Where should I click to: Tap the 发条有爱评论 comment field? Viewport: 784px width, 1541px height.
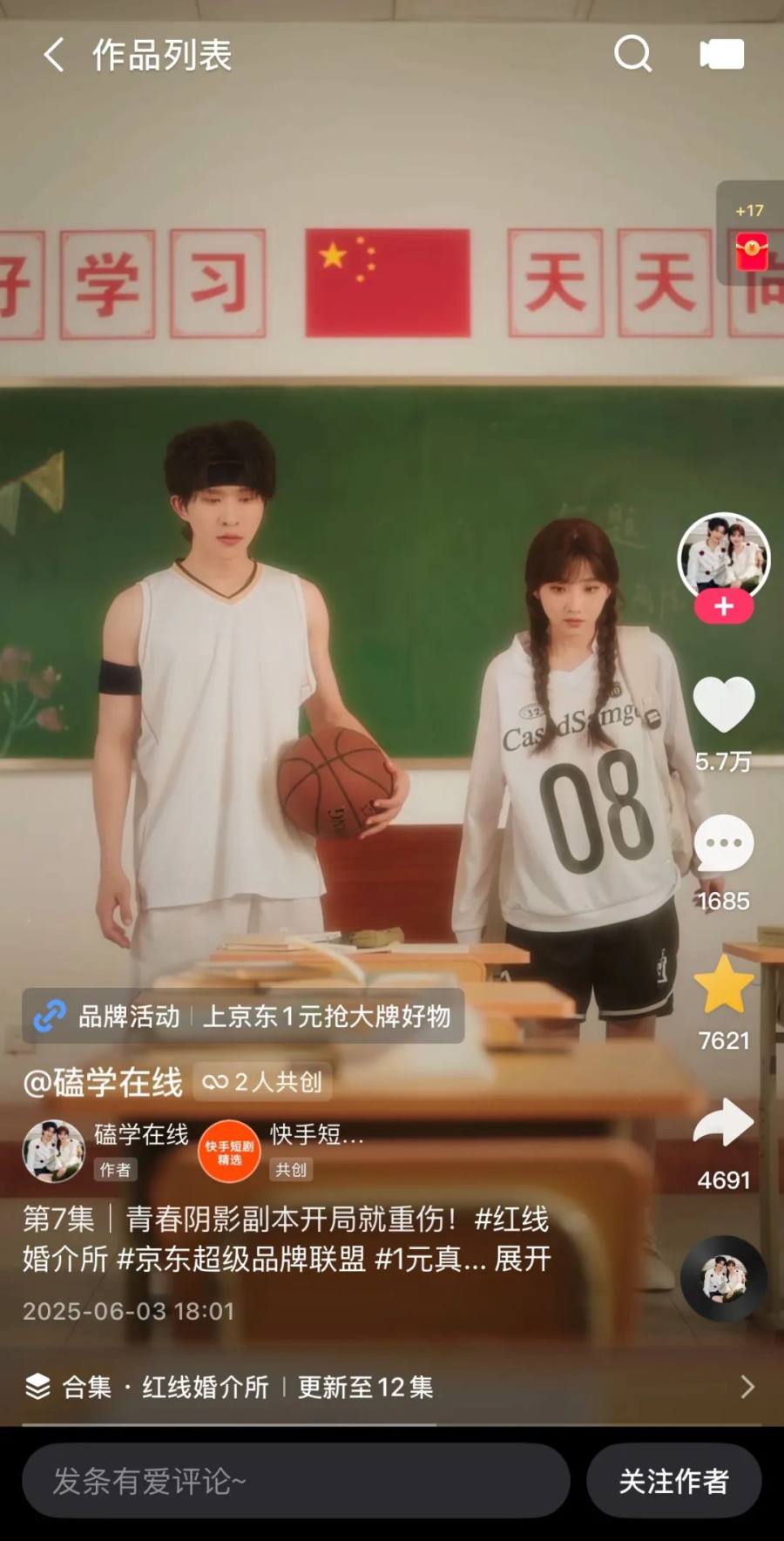(x=296, y=1480)
